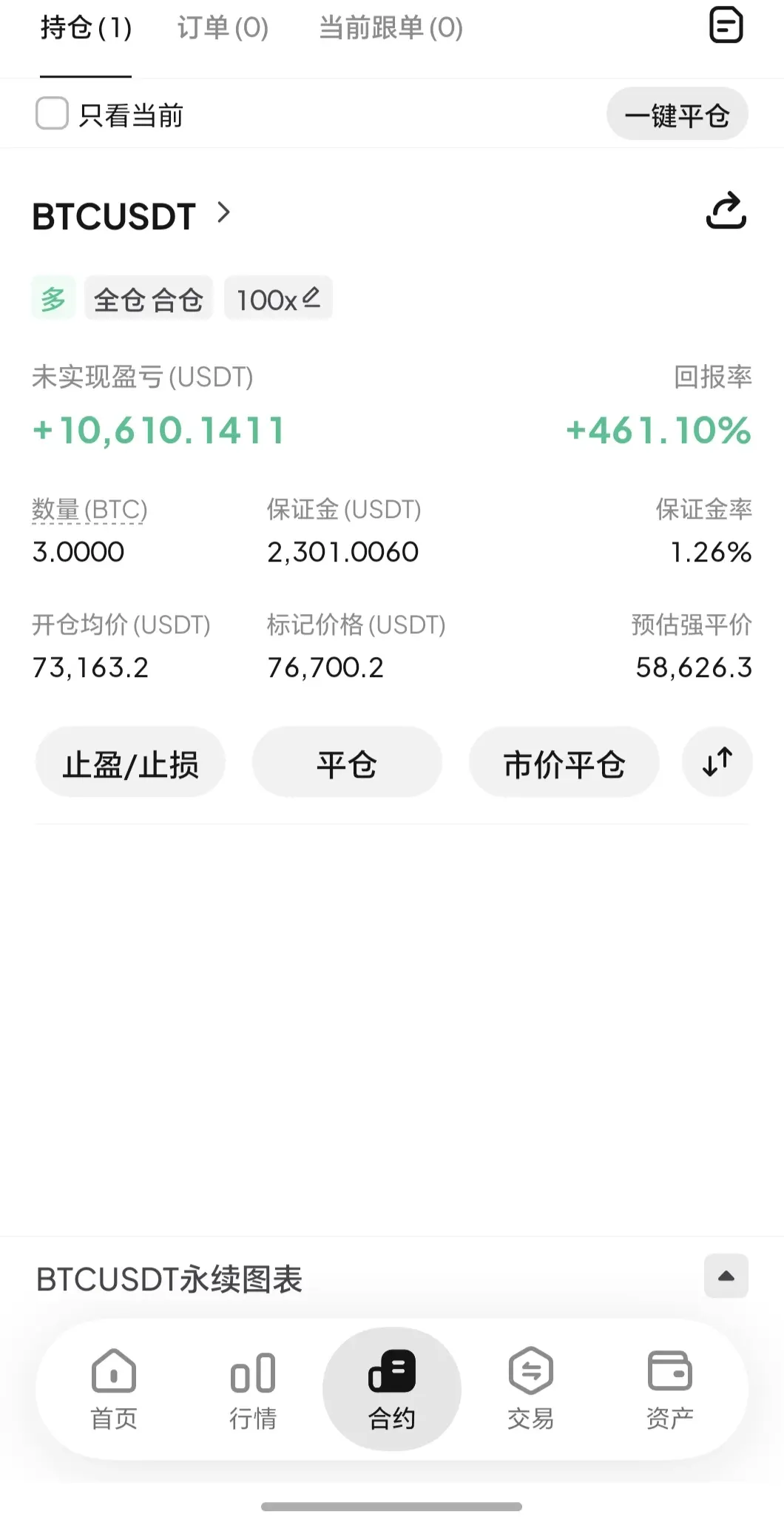Open the 行情 tab
Image resolution: width=784 pixels, height=1531 pixels.
253,1389
